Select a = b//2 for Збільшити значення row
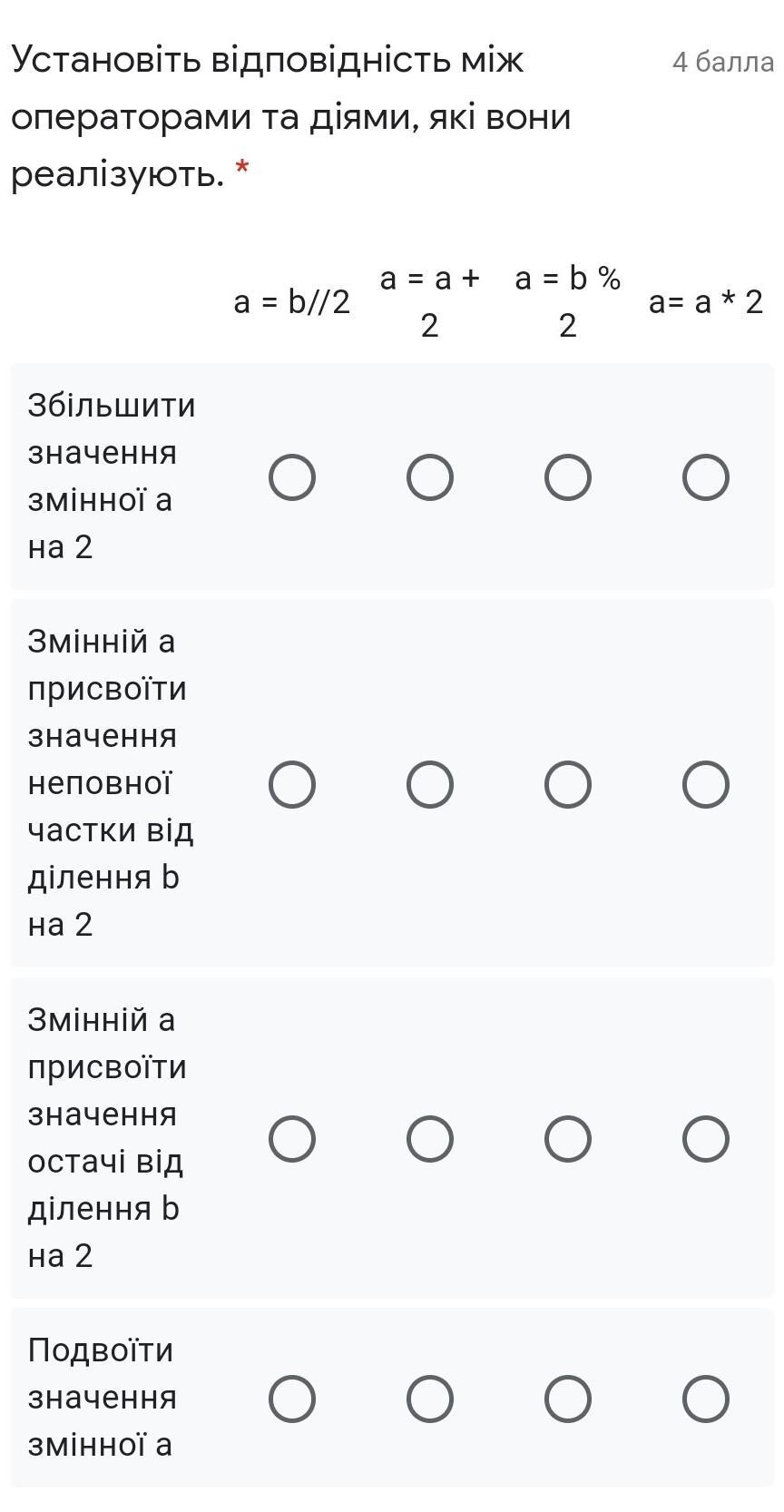784x1512 pixels. click(x=292, y=477)
